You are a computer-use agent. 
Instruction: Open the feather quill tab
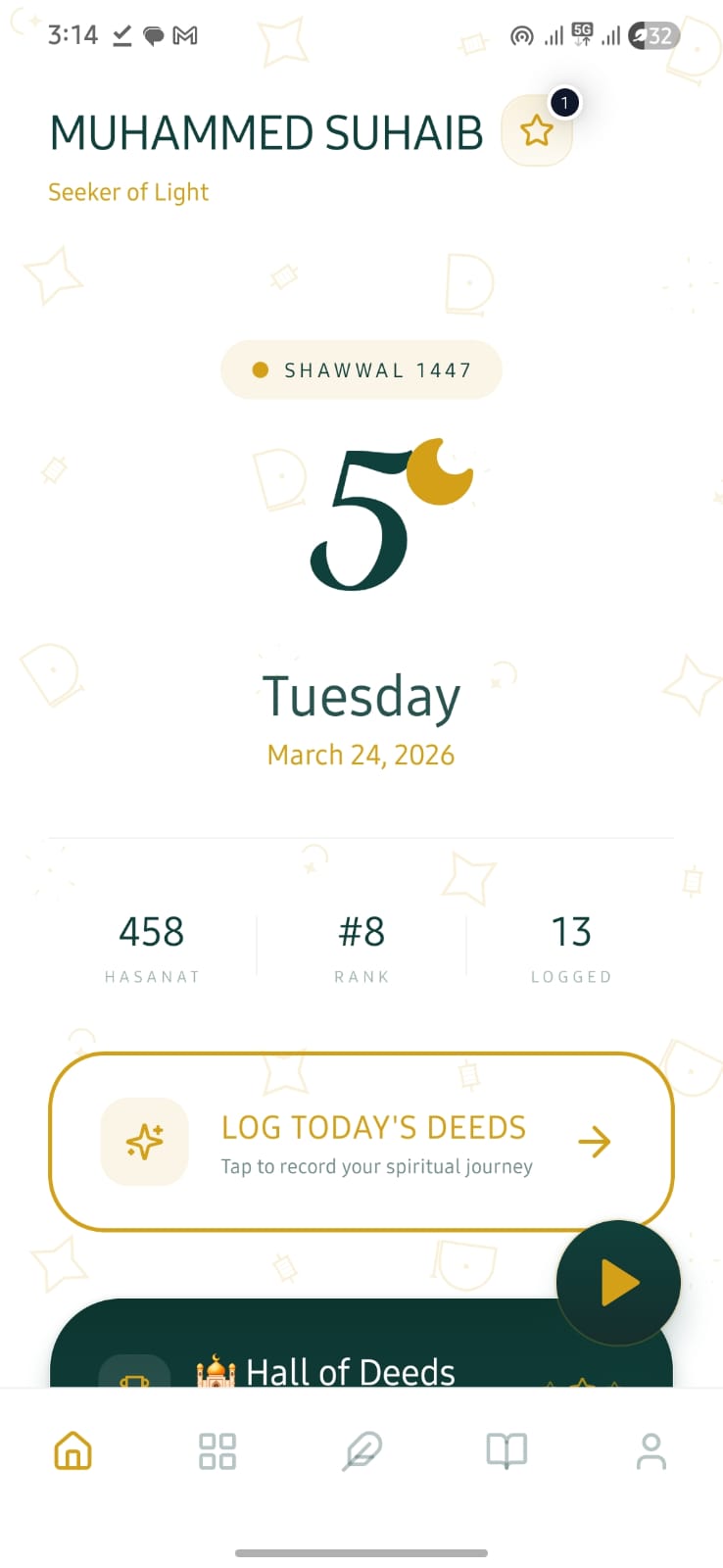361,1450
